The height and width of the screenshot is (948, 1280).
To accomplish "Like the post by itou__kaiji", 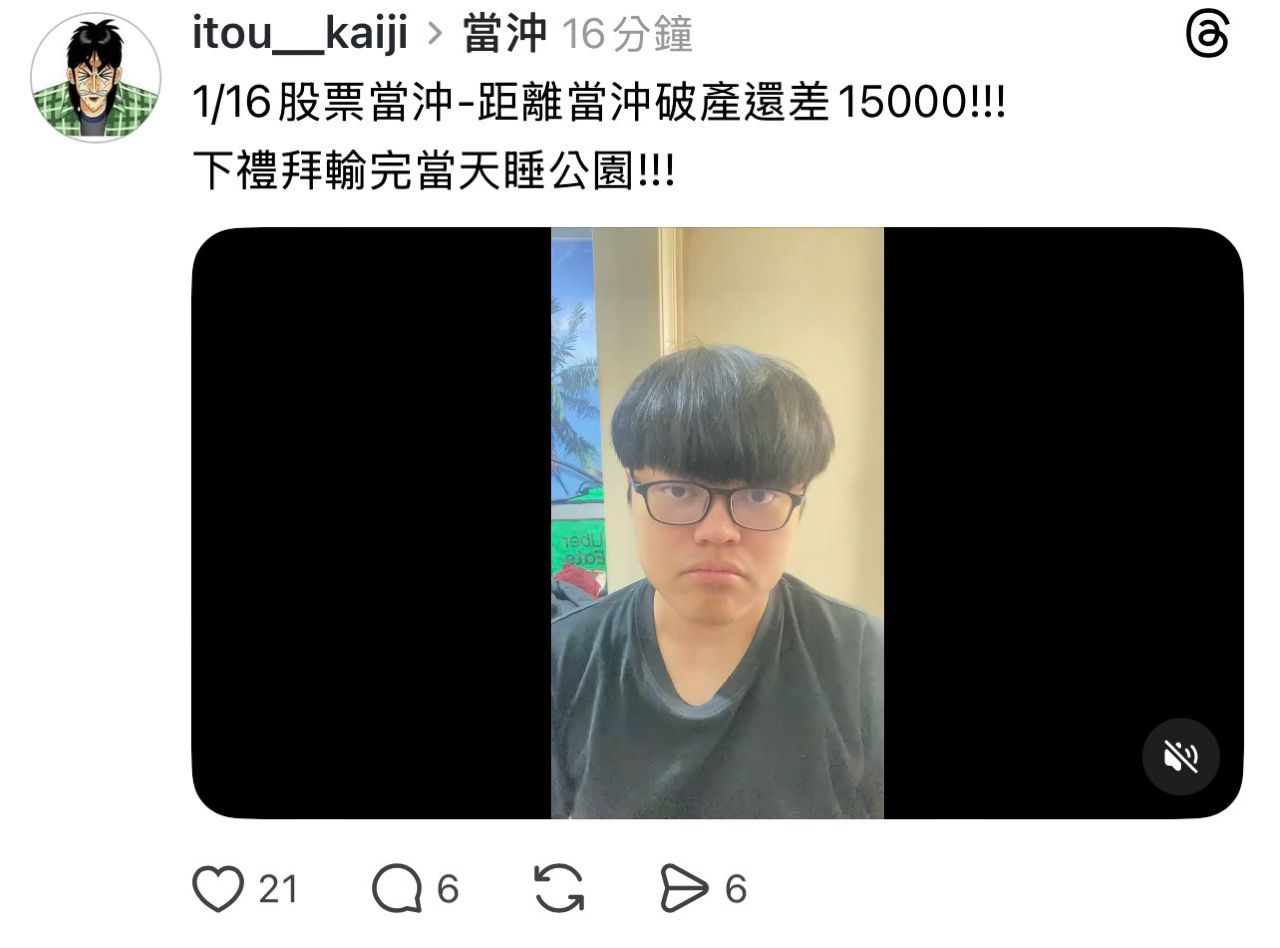I will coord(218,888).
